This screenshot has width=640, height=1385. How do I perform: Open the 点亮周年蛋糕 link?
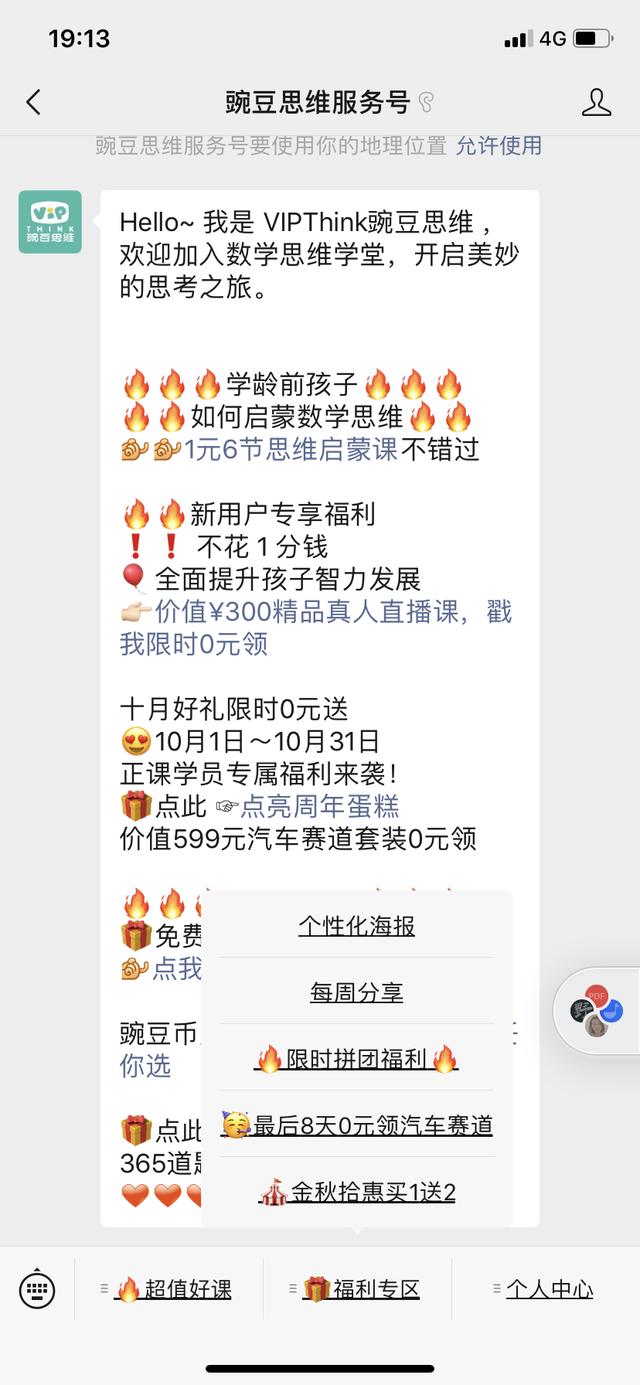click(x=320, y=805)
